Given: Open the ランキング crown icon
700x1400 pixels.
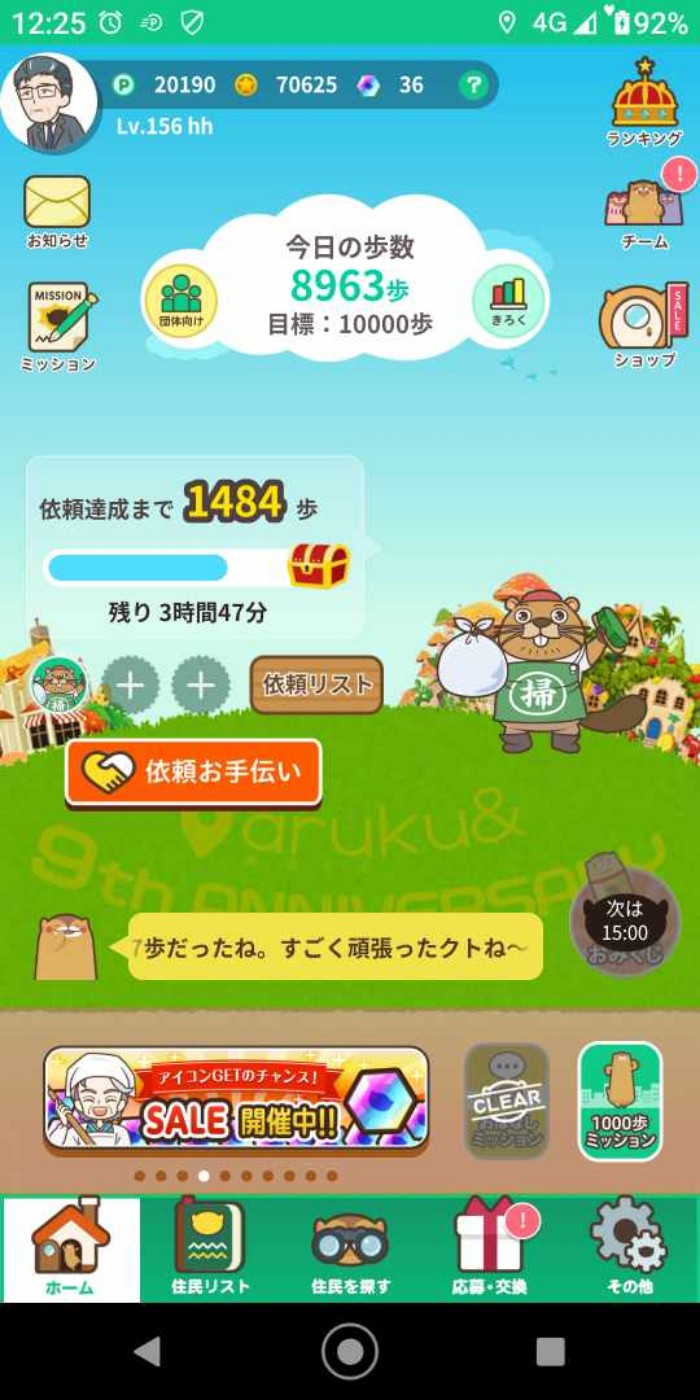Looking at the screenshot, I should point(645,102).
